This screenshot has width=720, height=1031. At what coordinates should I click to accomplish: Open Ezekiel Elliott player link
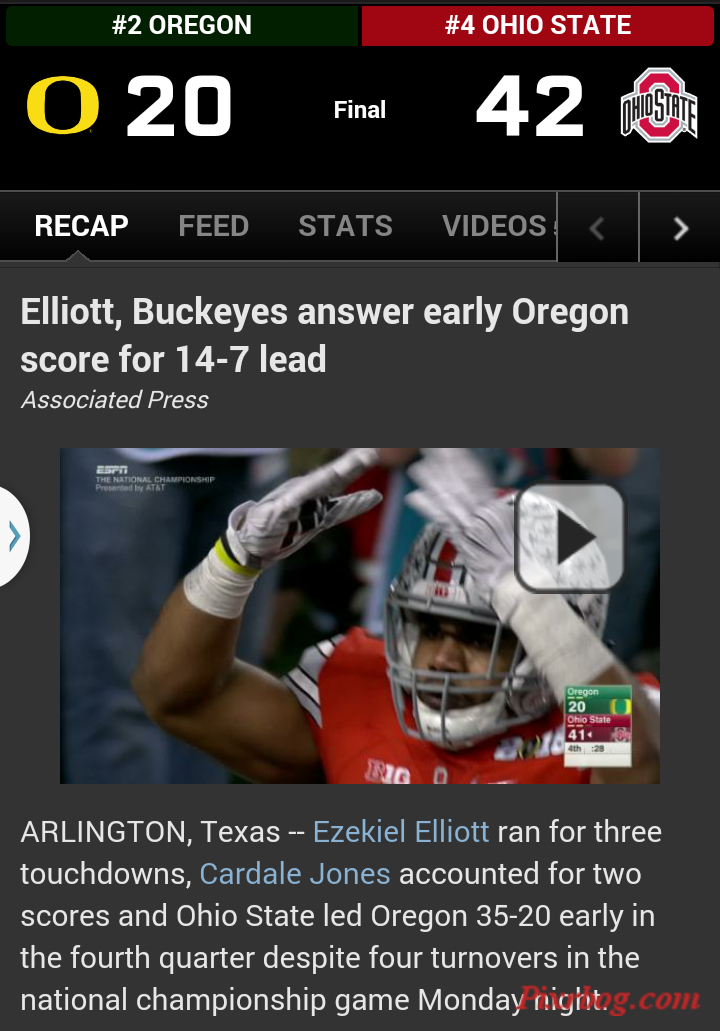tap(401, 832)
